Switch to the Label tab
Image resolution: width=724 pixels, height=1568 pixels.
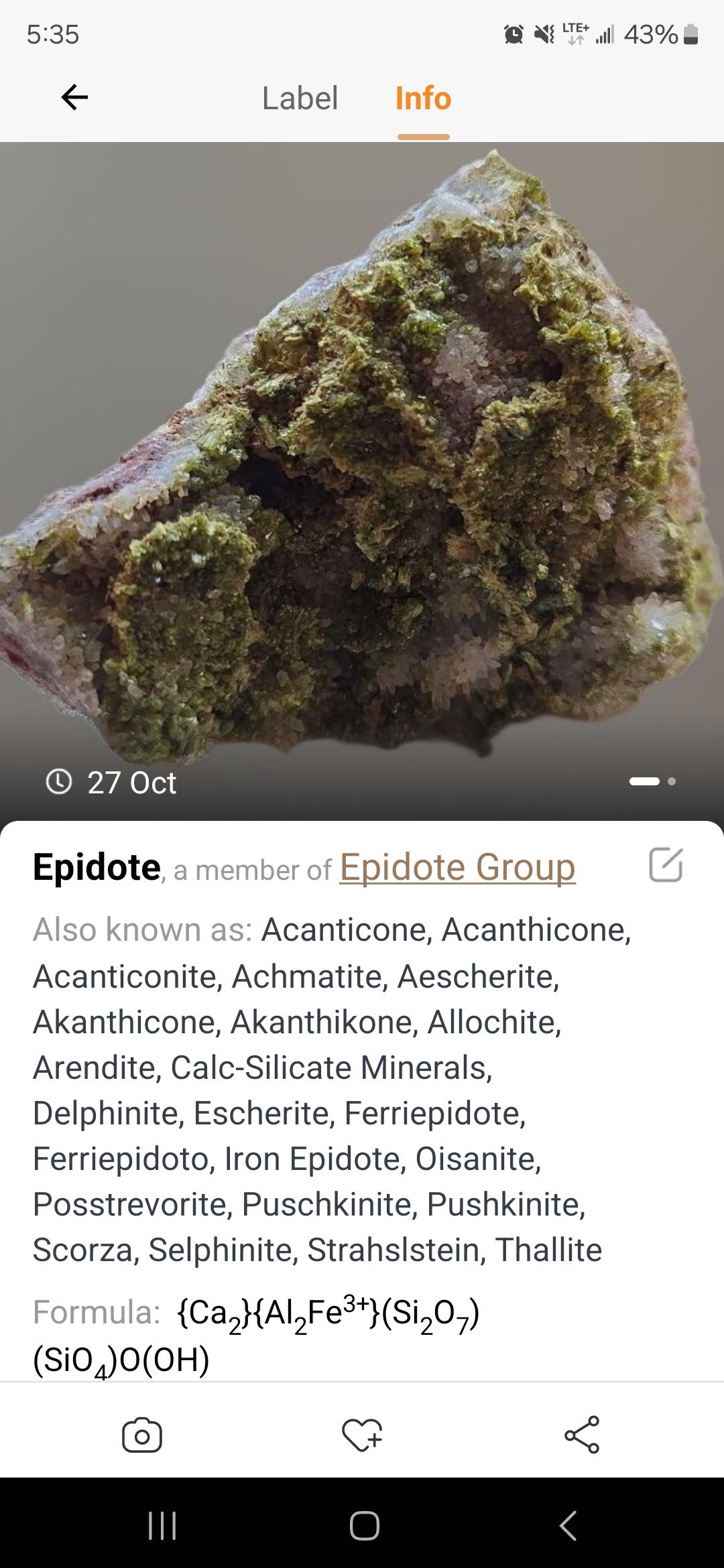click(x=300, y=98)
